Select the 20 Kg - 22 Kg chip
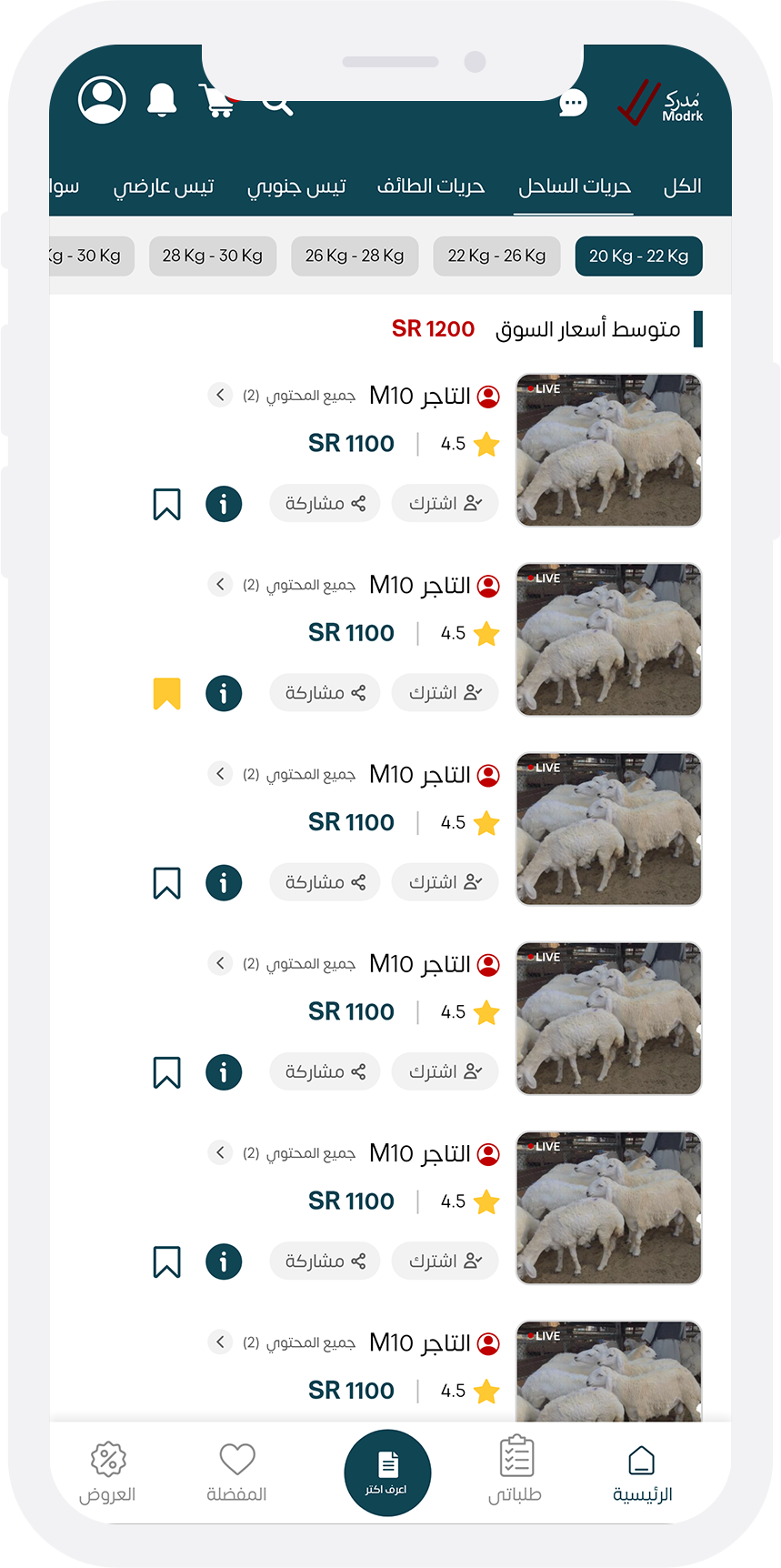The height and width of the screenshot is (1568, 781). pyautogui.click(x=638, y=256)
